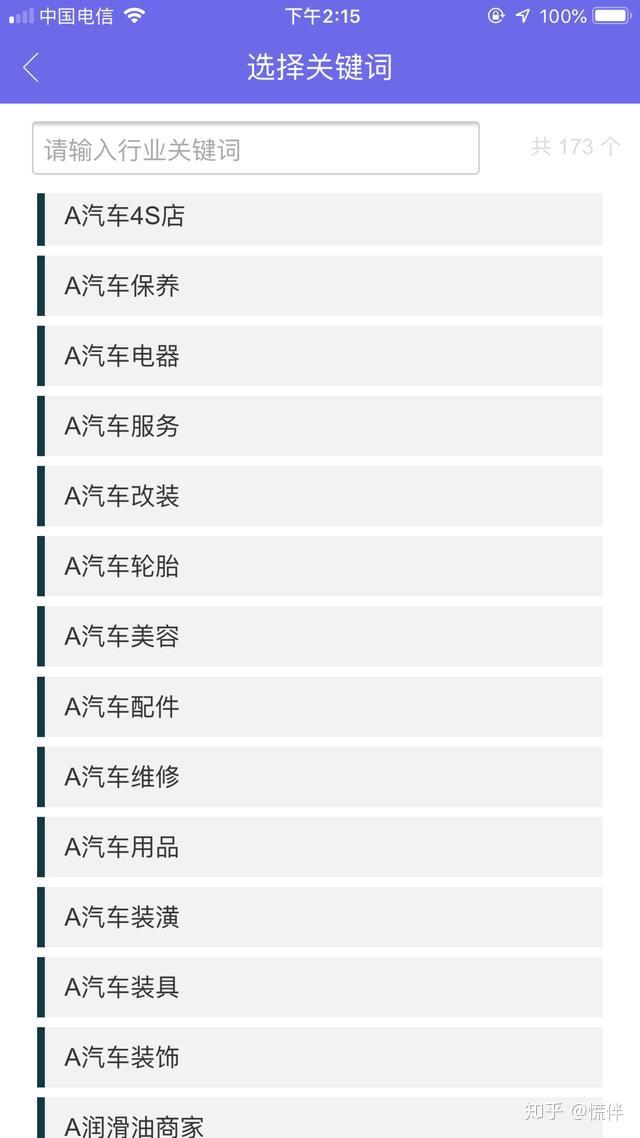This screenshot has height=1138, width=640.
Task: Choose the A汽车用品 keyword
Action: pos(320,847)
